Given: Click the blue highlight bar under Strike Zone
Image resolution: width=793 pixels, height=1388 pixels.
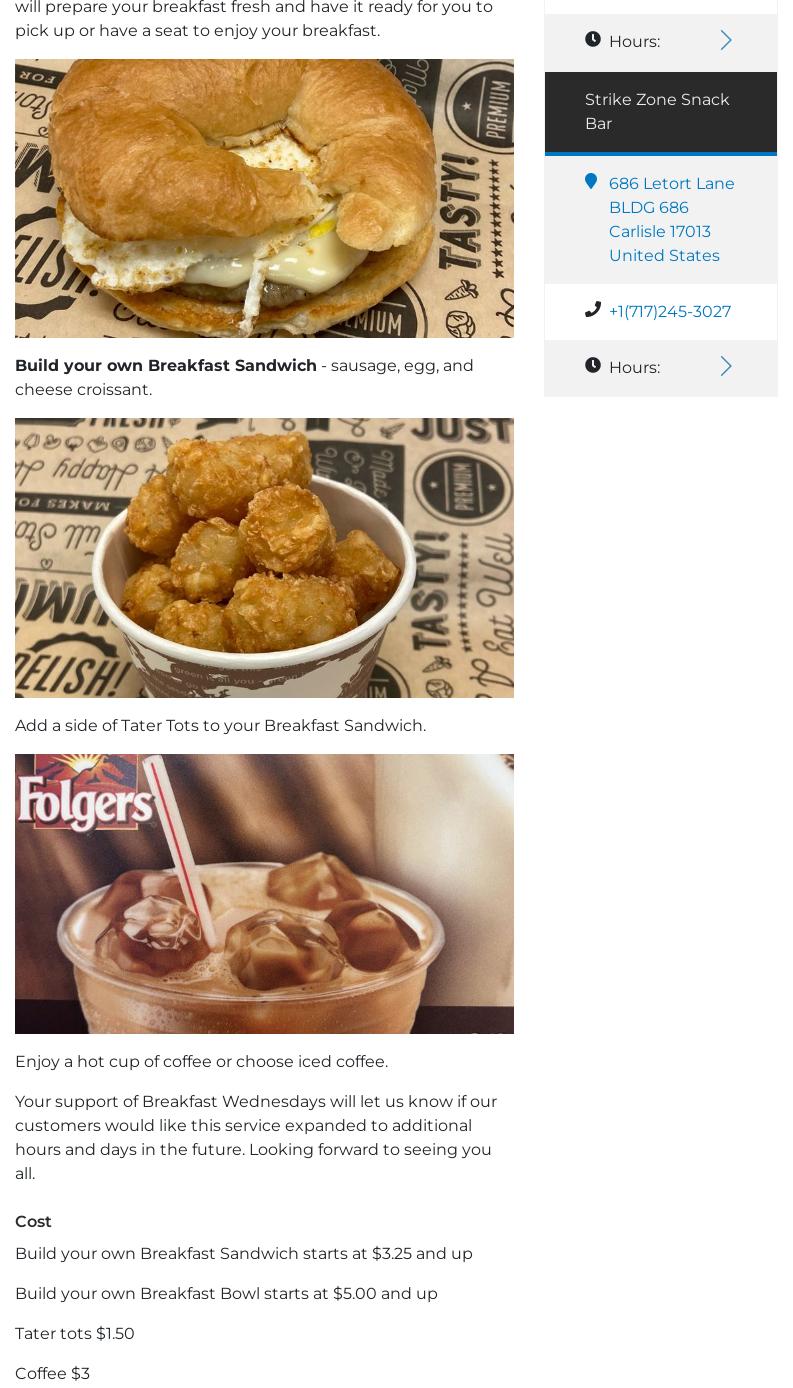Looking at the screenshot, I should [660, 152].
